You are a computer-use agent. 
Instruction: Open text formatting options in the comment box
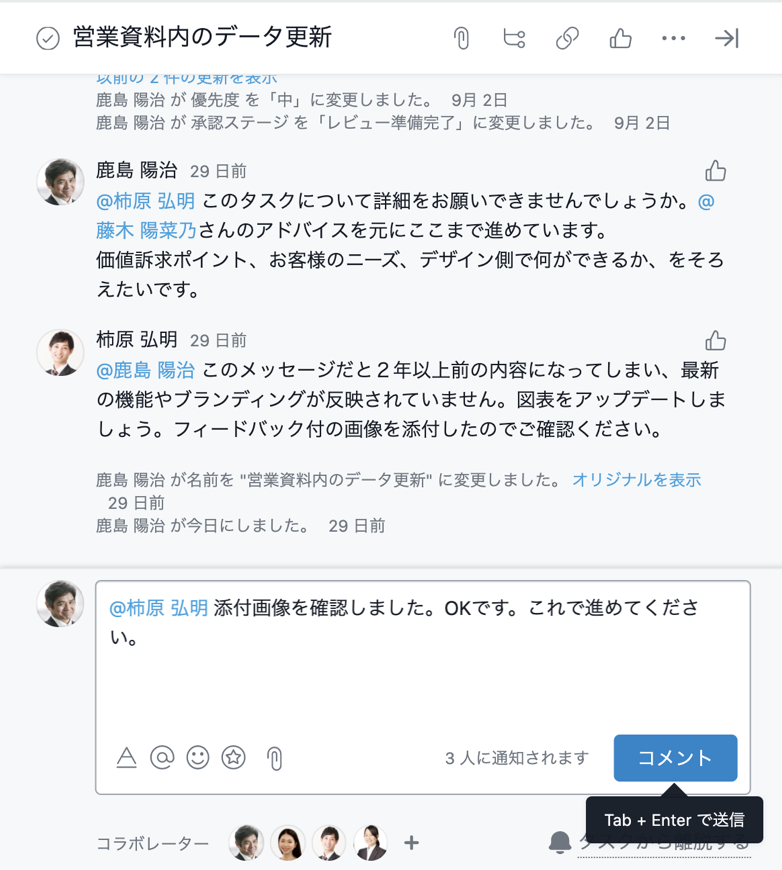[126, 758]
